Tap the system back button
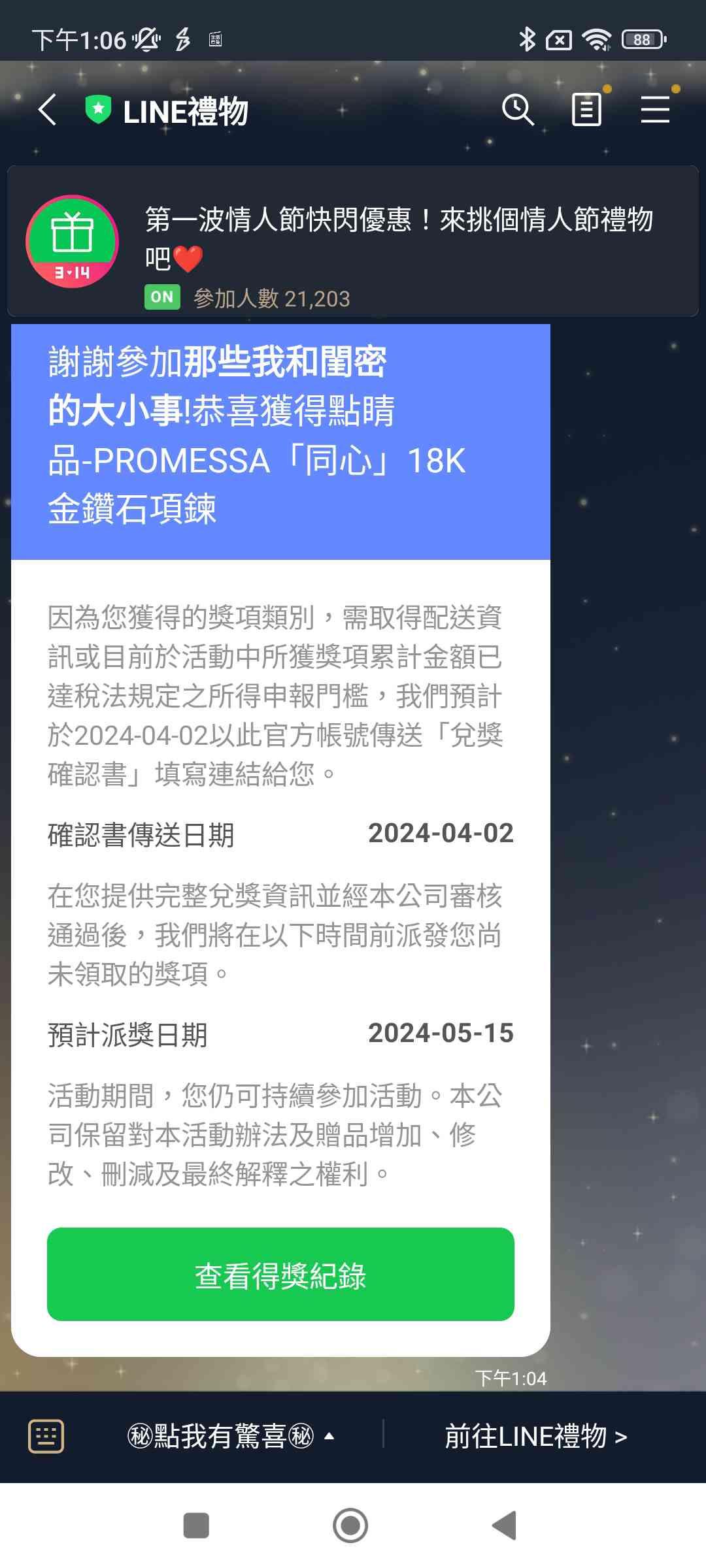Image resolution: width=706 pixels, height=1568 pixels. 504,1526
